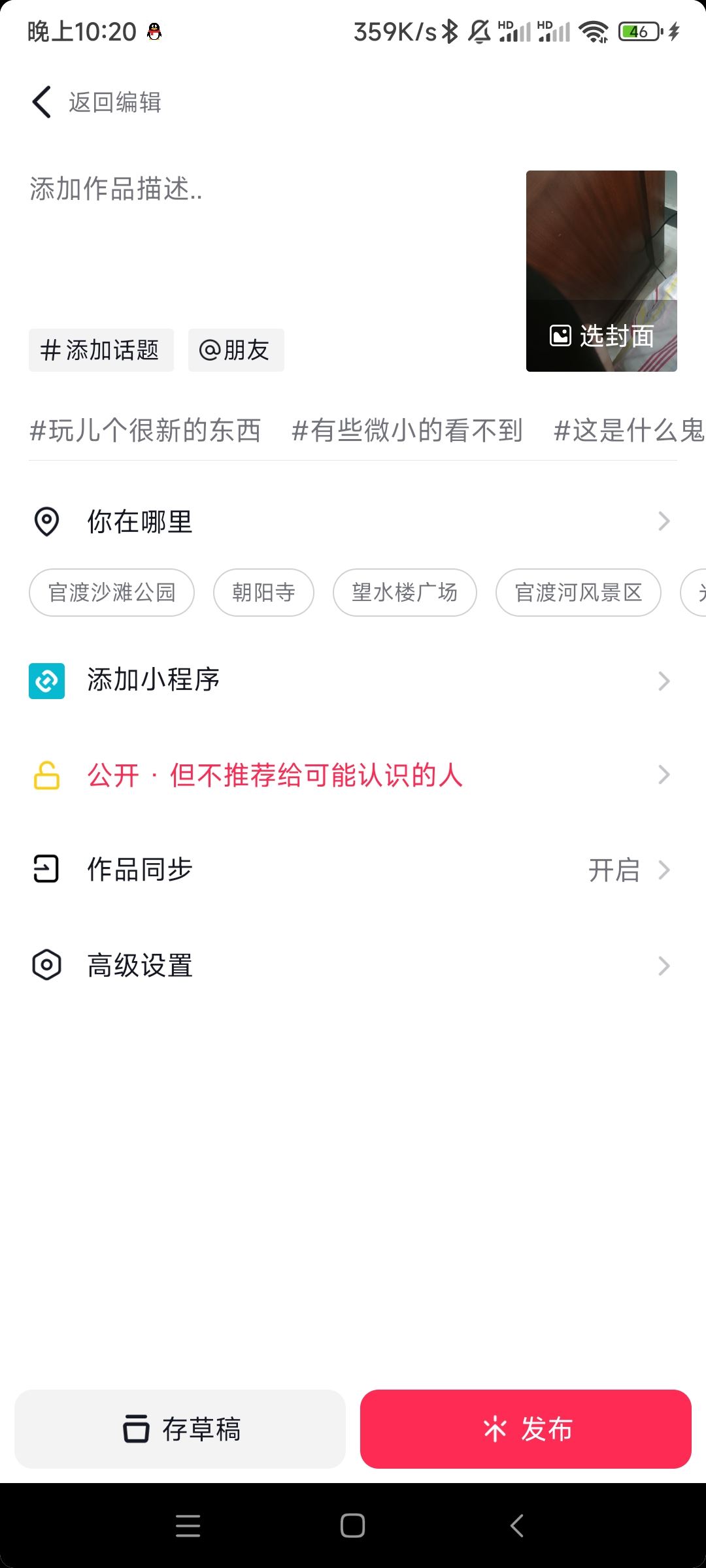Save draft with the 存草稿 button
This screenshot has width=706, height=1568.
point(180,1428)
